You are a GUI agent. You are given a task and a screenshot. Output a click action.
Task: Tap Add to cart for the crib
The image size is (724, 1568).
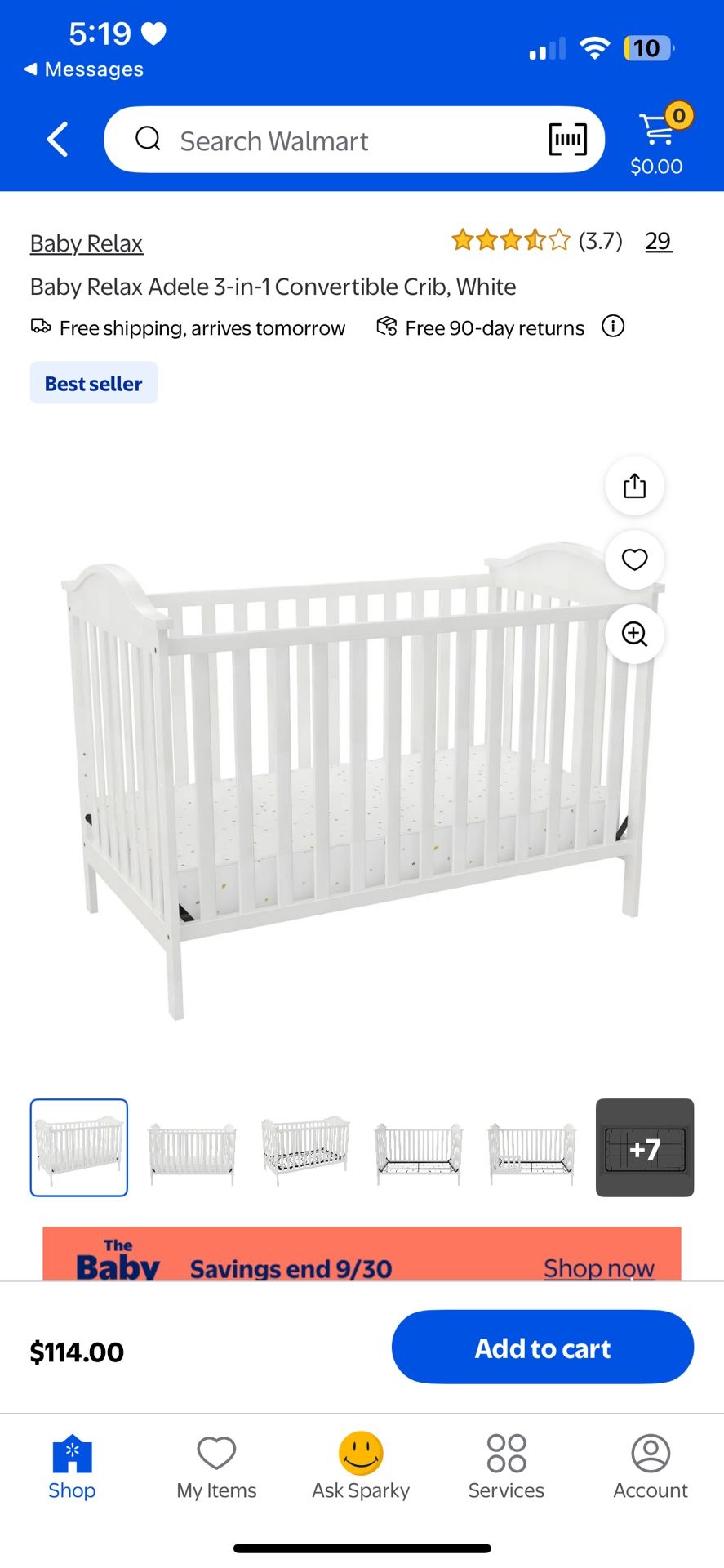coord(542,1347)
